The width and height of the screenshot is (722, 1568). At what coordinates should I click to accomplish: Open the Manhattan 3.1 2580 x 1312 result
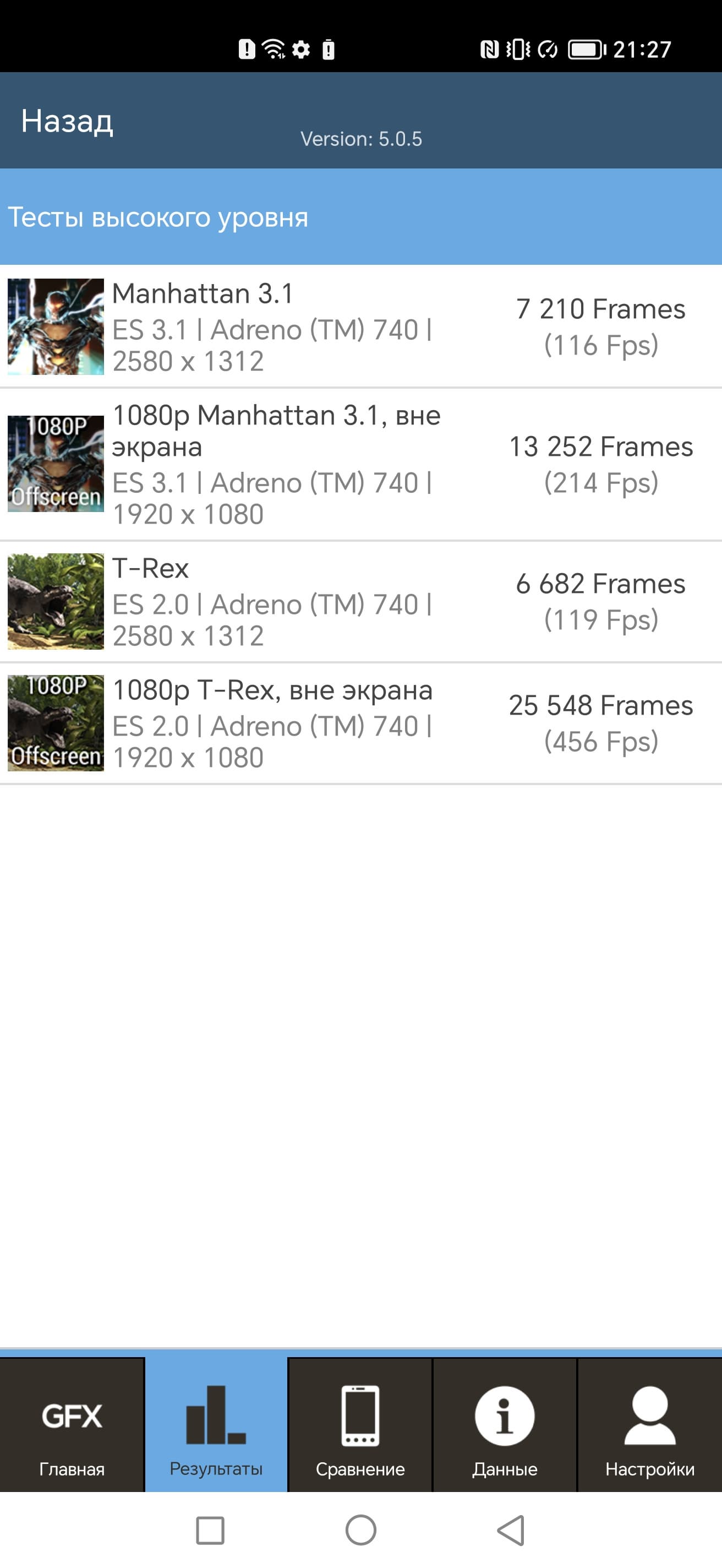point(360,326)
